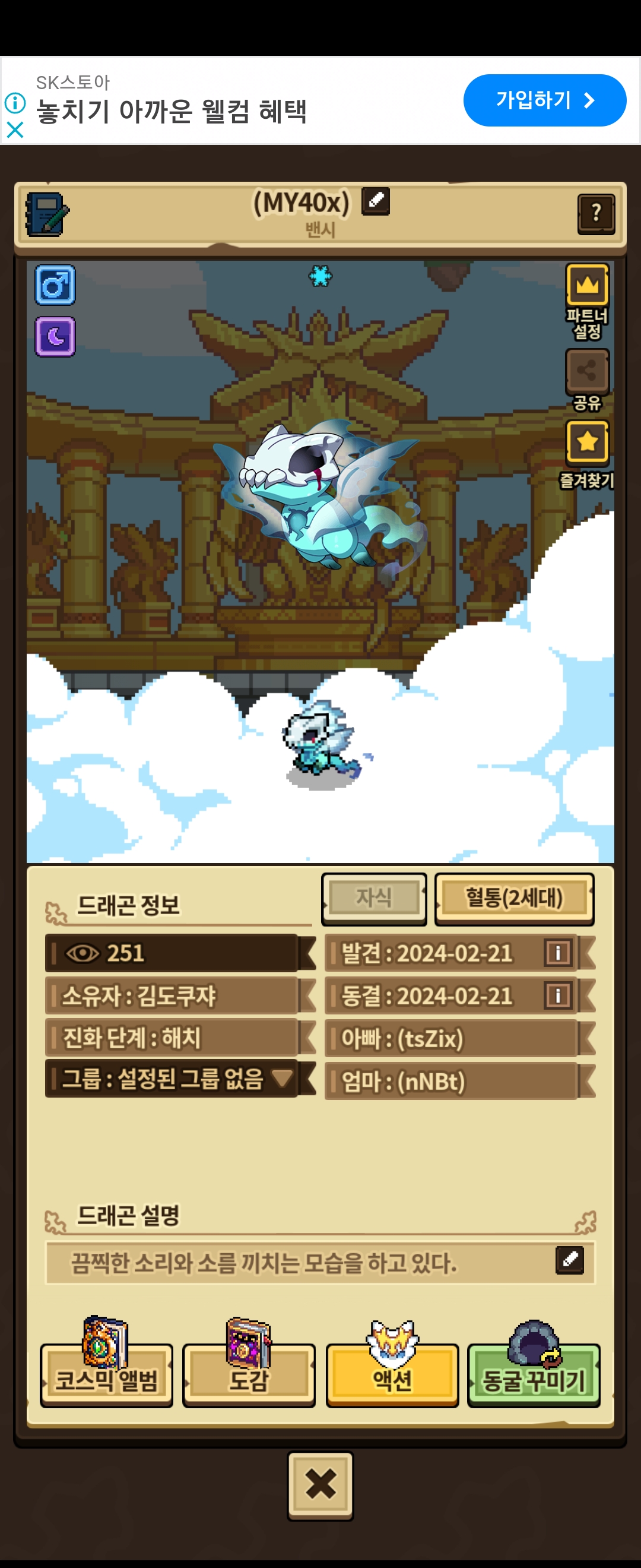Open the question mark help

[x=595, y=214]
